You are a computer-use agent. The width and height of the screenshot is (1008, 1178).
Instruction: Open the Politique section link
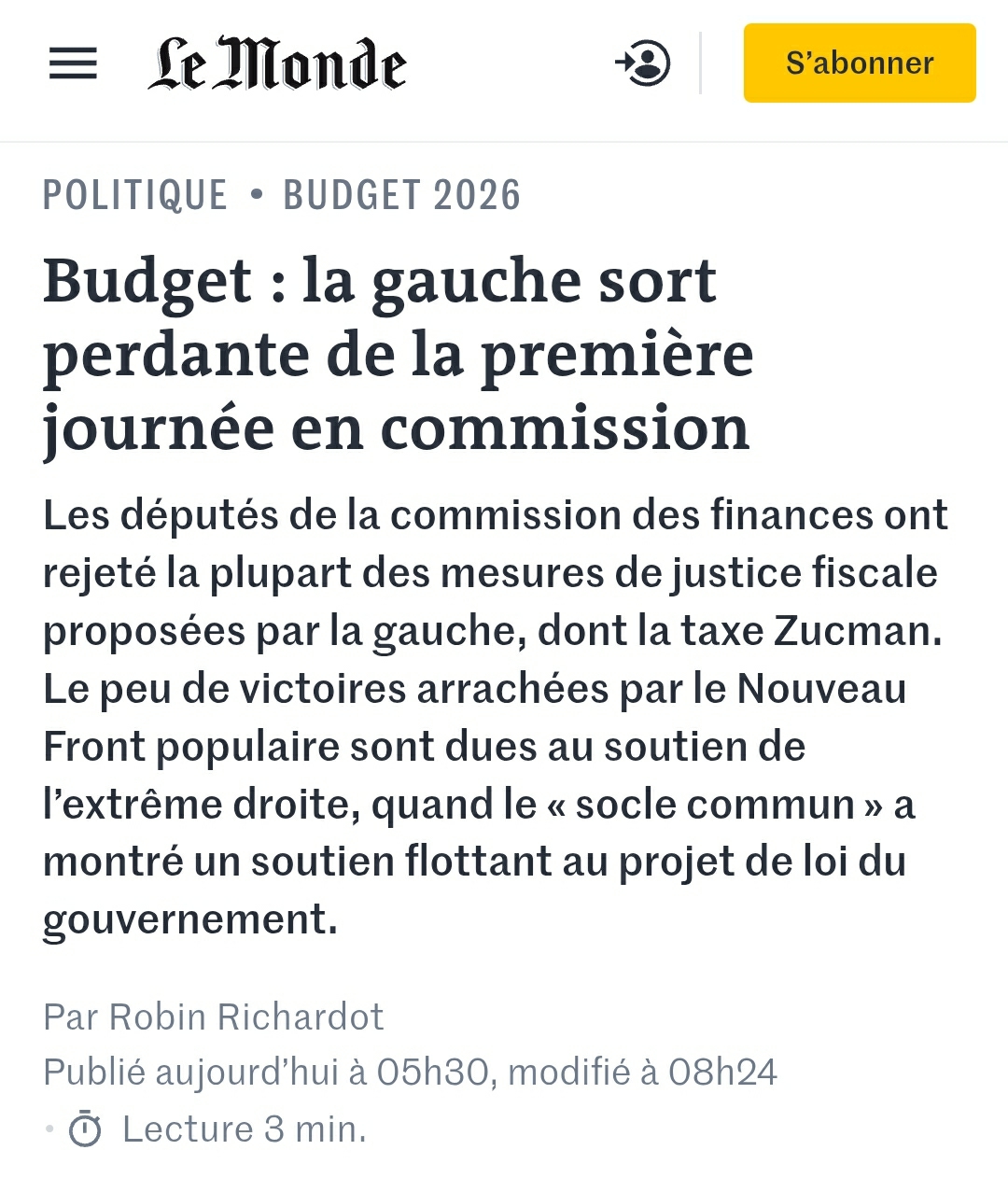pos(135,196)
